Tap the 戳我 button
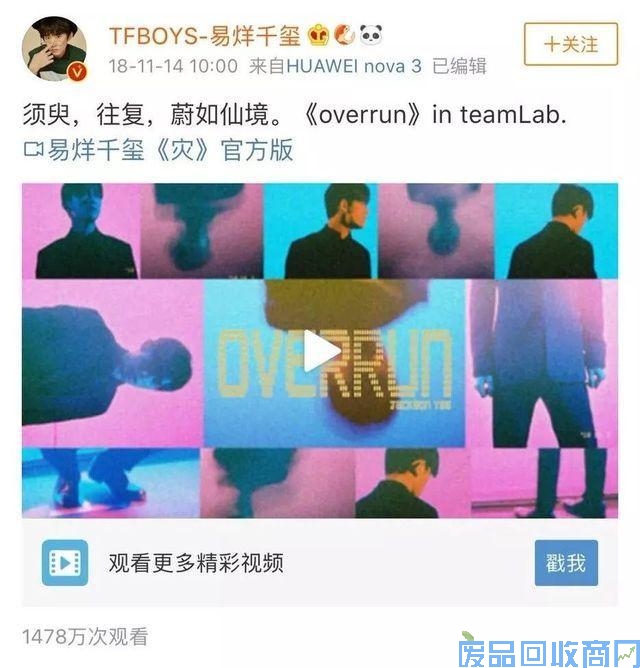The width and height of the screenshot is (640, 668). tap(566, 562)
